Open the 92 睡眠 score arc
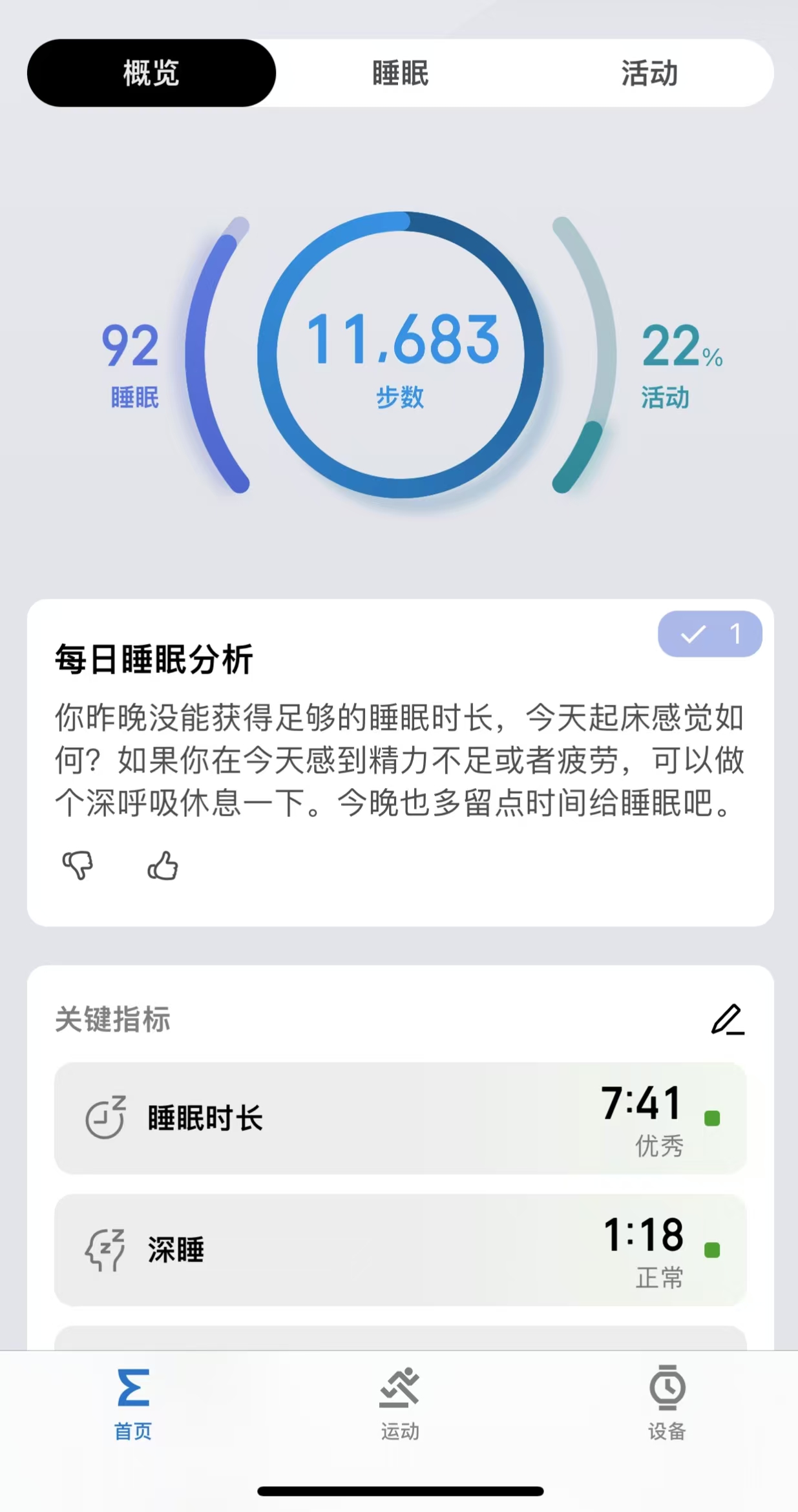 (174, 355)
